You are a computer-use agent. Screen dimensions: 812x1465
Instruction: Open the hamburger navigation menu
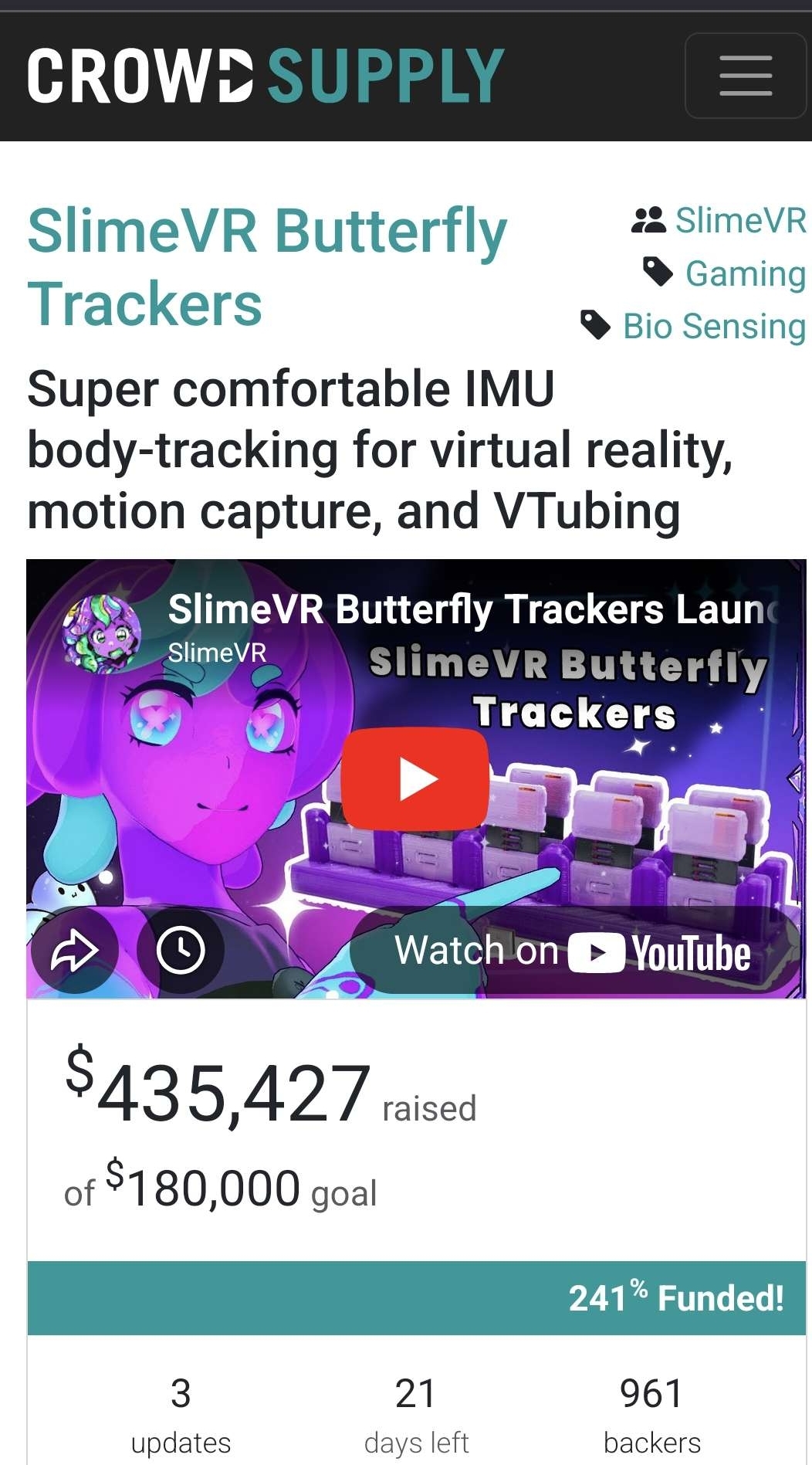coord(745,76)
